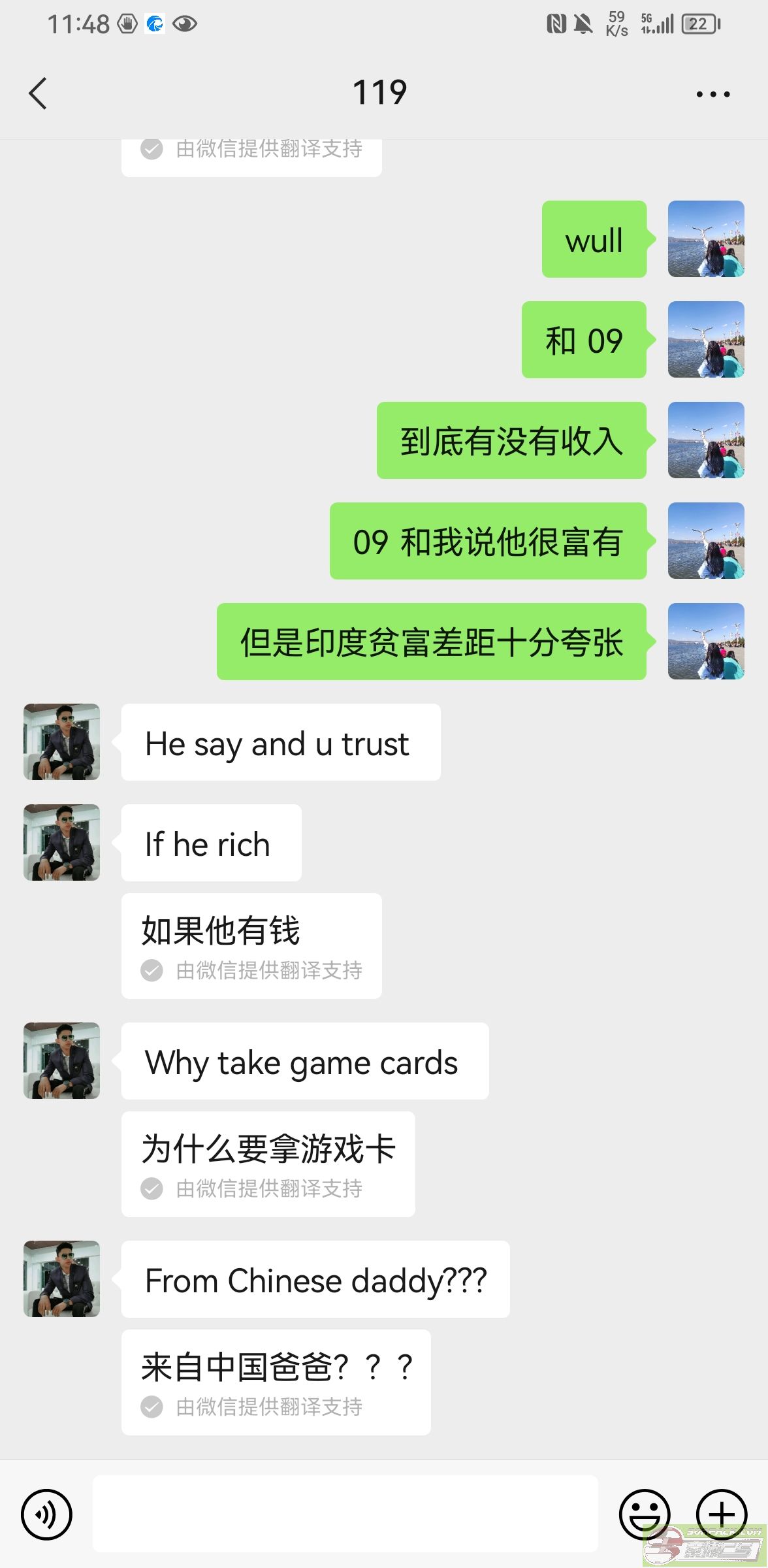
Task: Go back from chat 119
Action: tap(38, 93)
